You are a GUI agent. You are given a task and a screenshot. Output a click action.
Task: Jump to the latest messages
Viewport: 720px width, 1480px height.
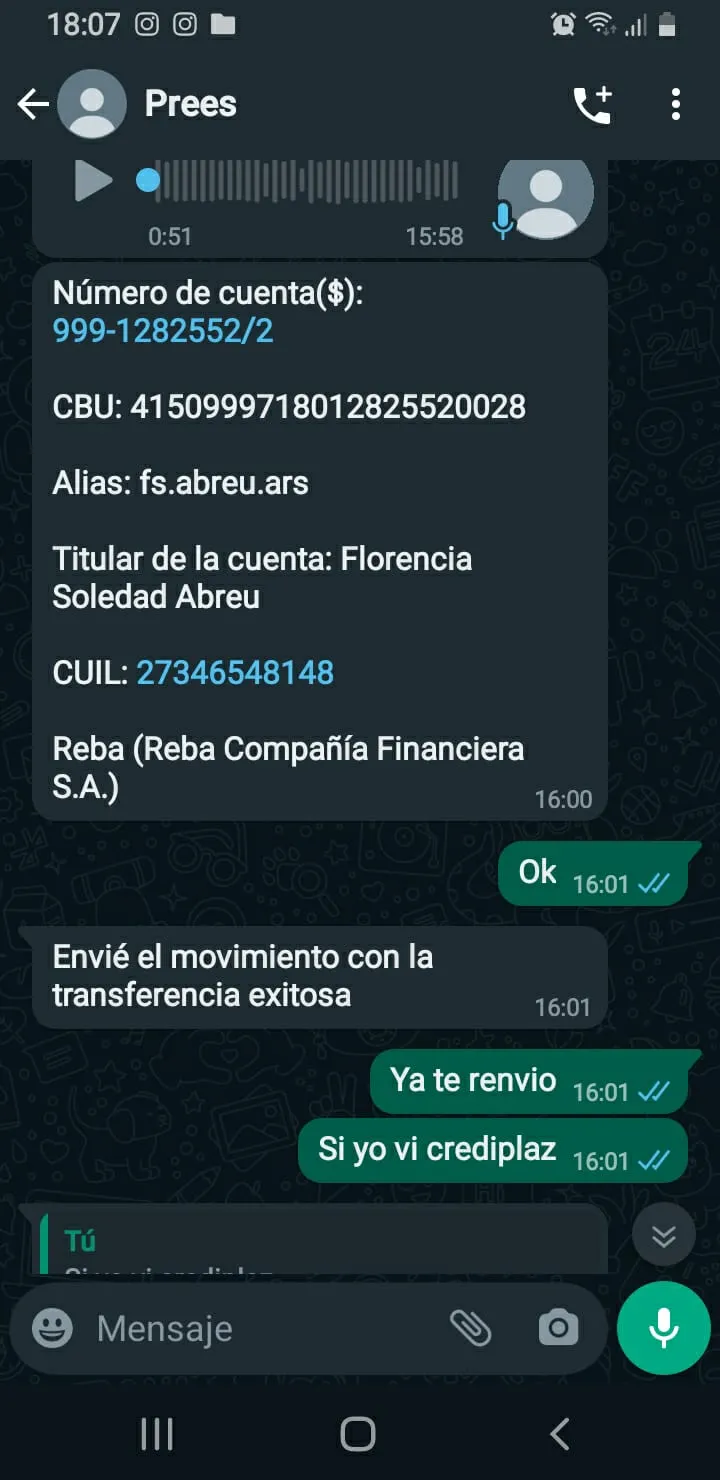tap(663, 1236)
